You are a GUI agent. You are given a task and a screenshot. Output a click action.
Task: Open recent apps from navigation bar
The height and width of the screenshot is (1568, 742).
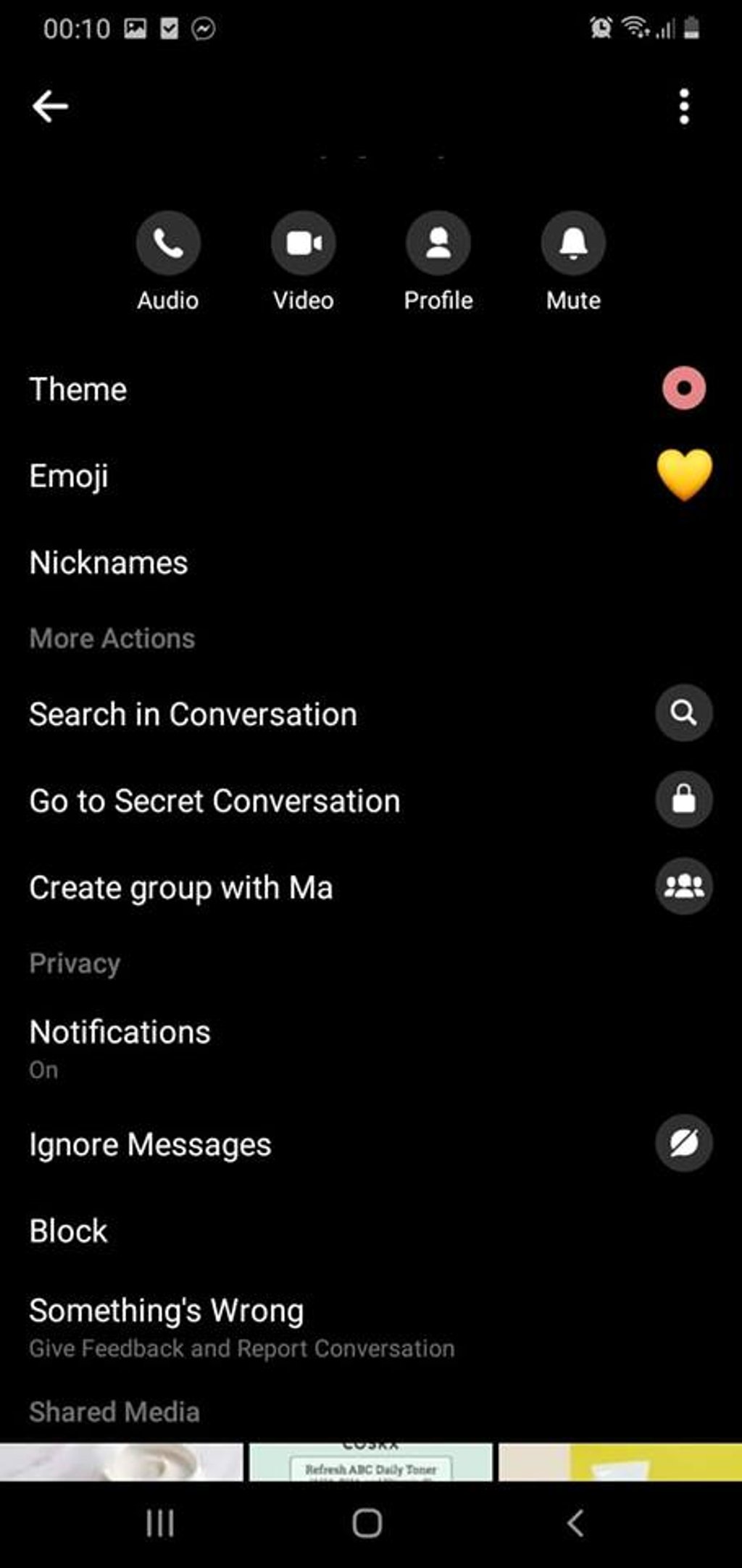pos(160,1523)
